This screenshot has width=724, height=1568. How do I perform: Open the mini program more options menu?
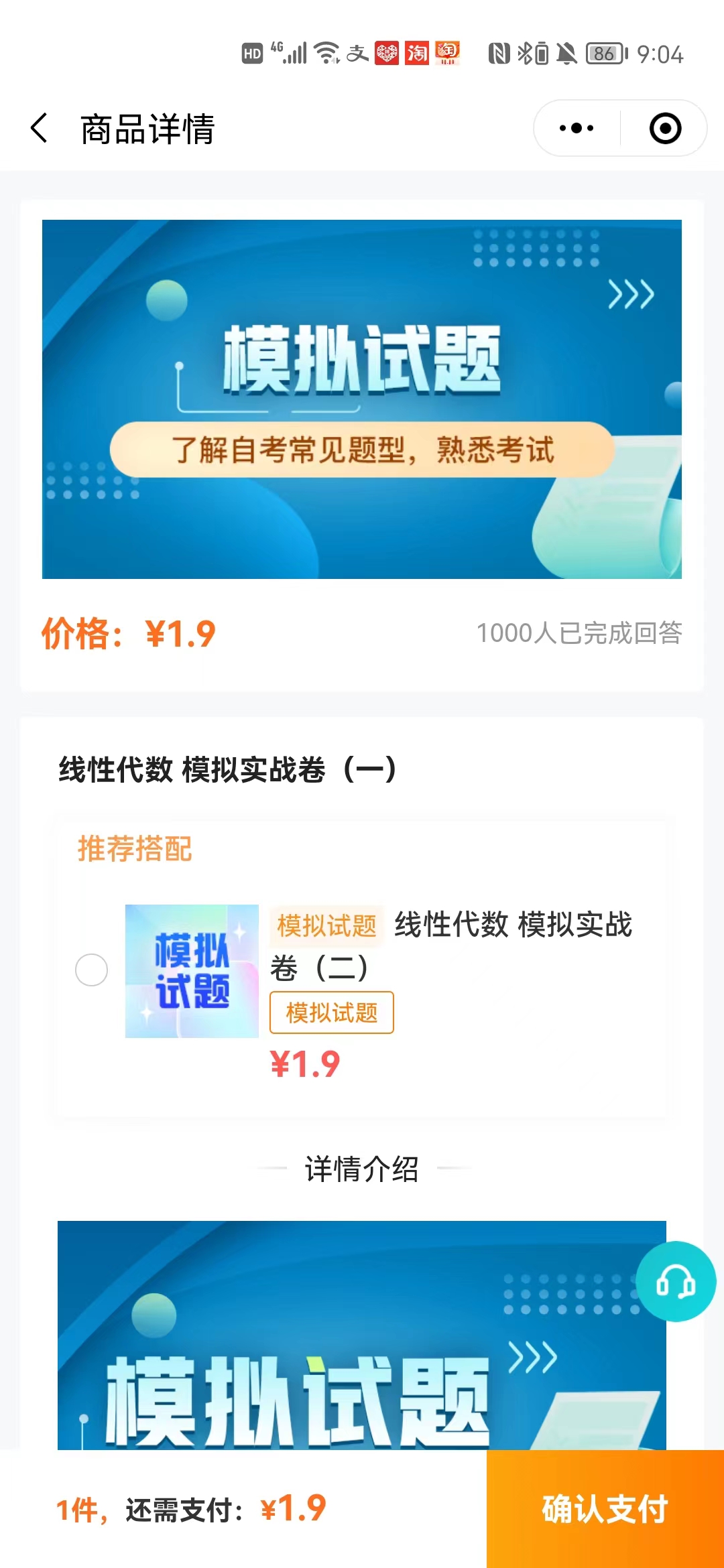click(x=577, y=128)
